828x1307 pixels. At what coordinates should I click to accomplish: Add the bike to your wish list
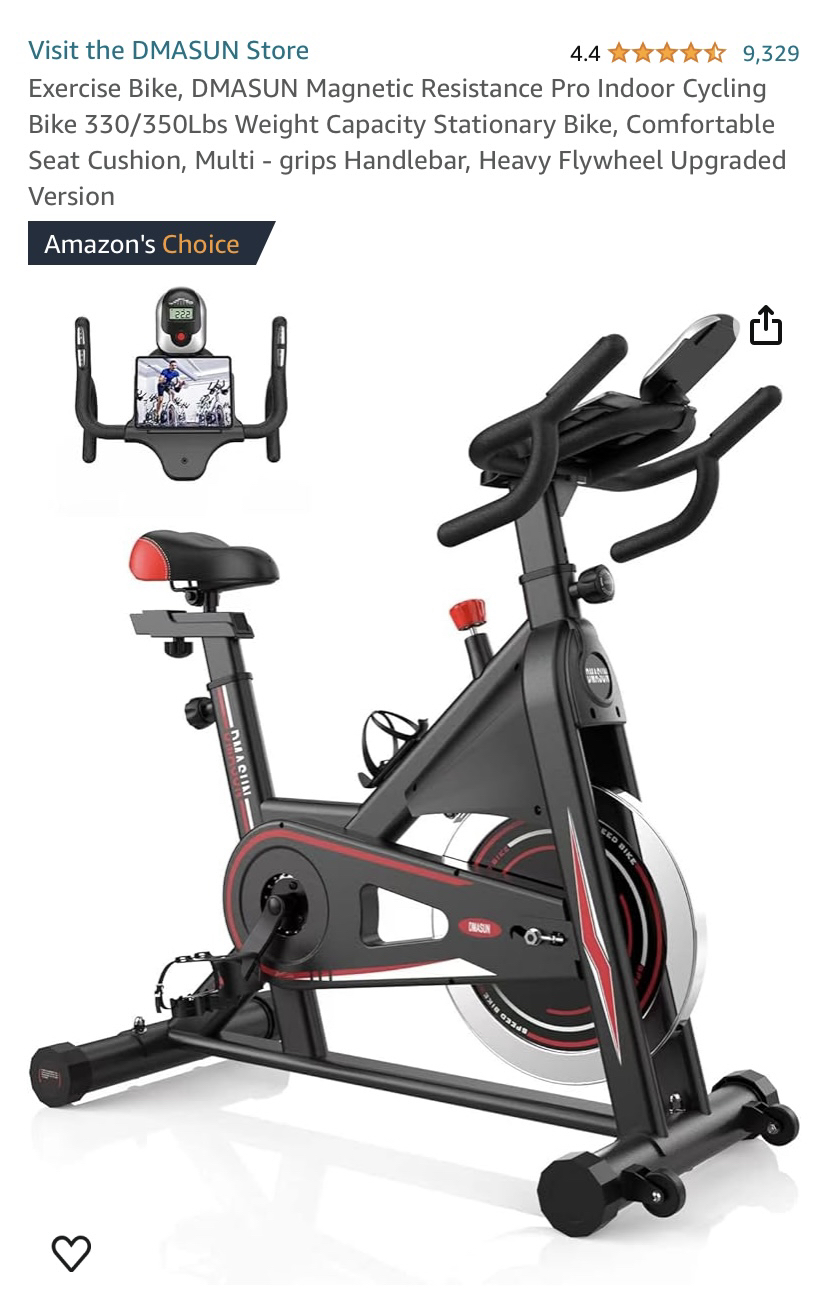pos(71,1252)
